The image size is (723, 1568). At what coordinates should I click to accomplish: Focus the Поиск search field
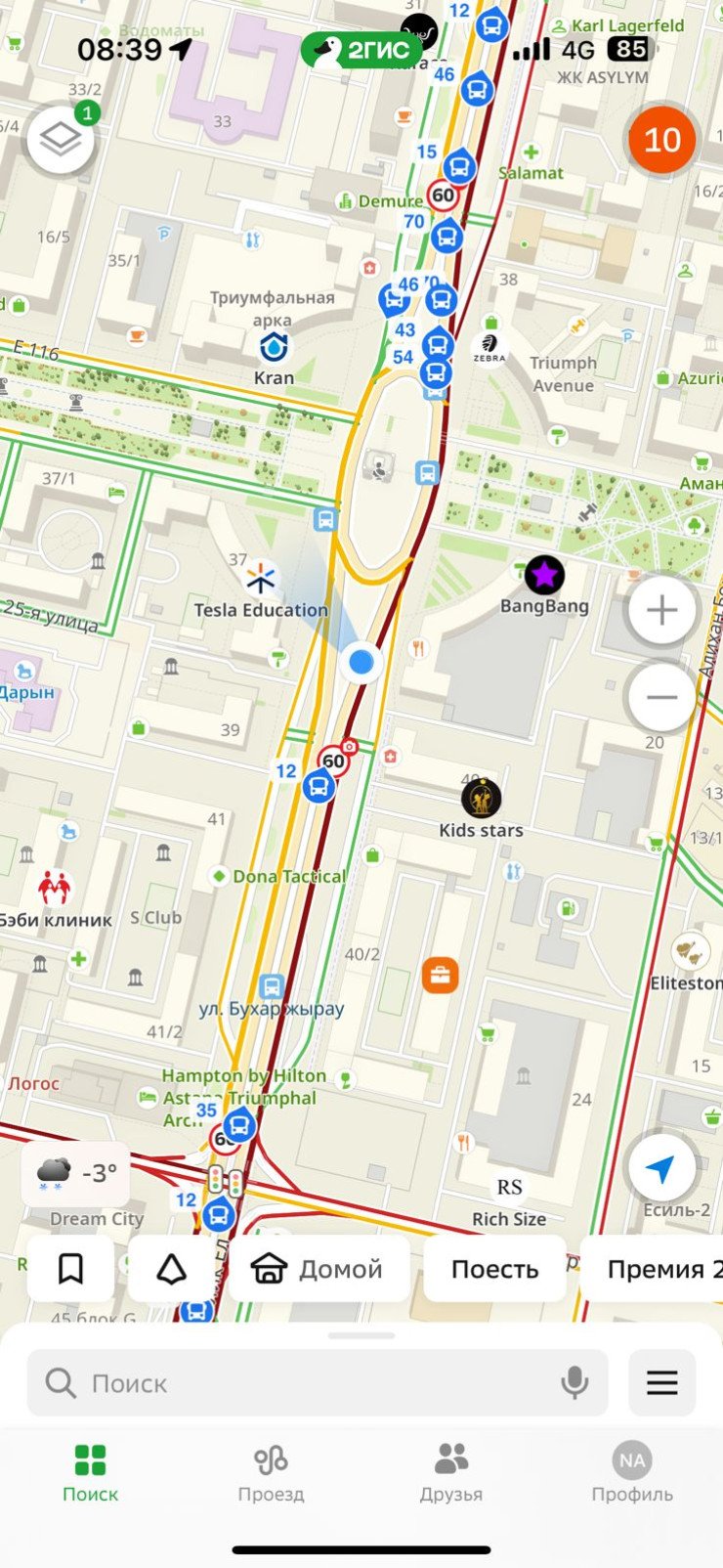point(313,1383)
